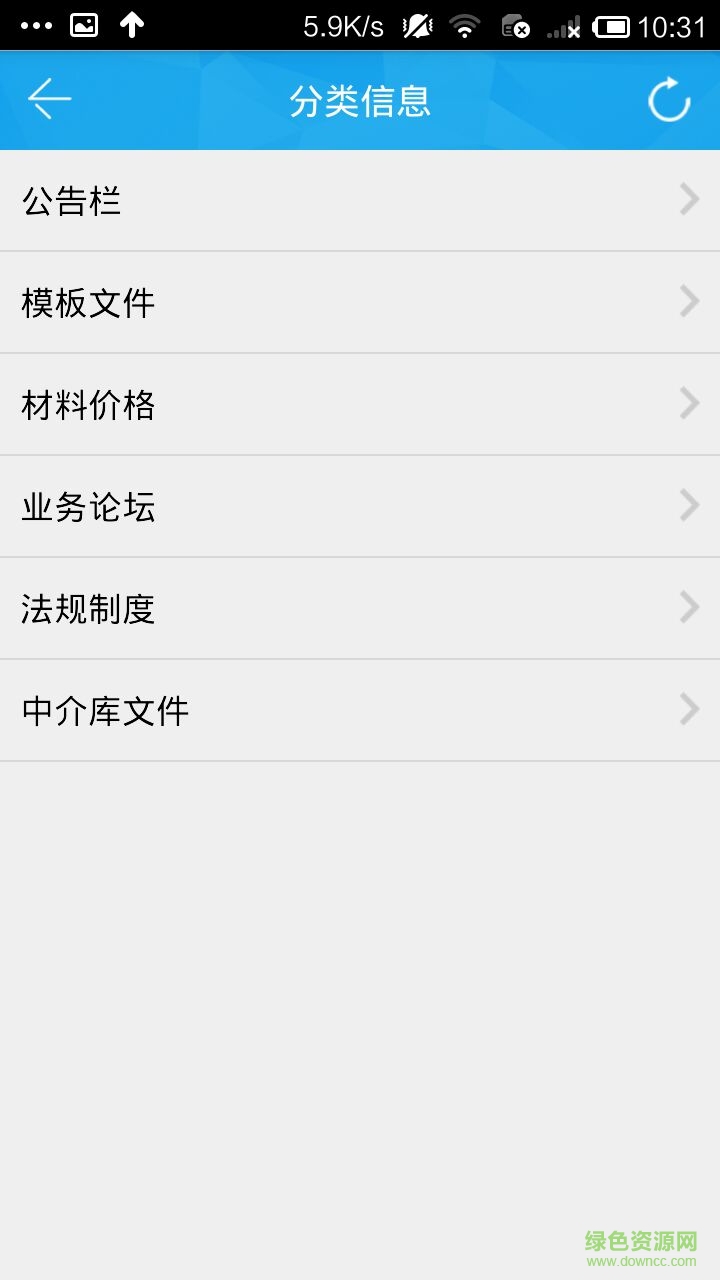This screenshot has width=720, height=1280.
Task: Open the 公告栏 category
Action: pos(360,201)
